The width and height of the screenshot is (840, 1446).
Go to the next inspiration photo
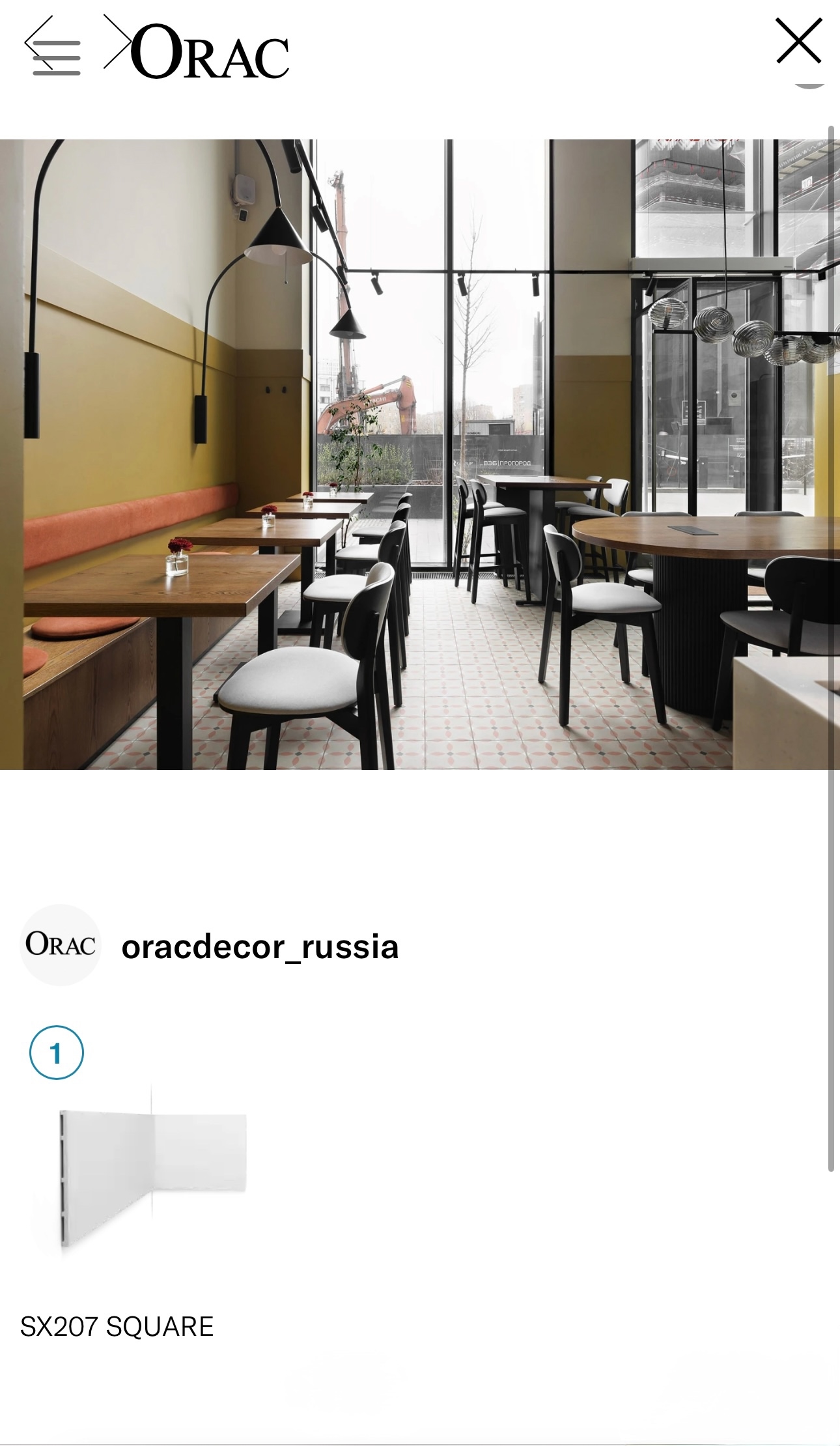116,41
